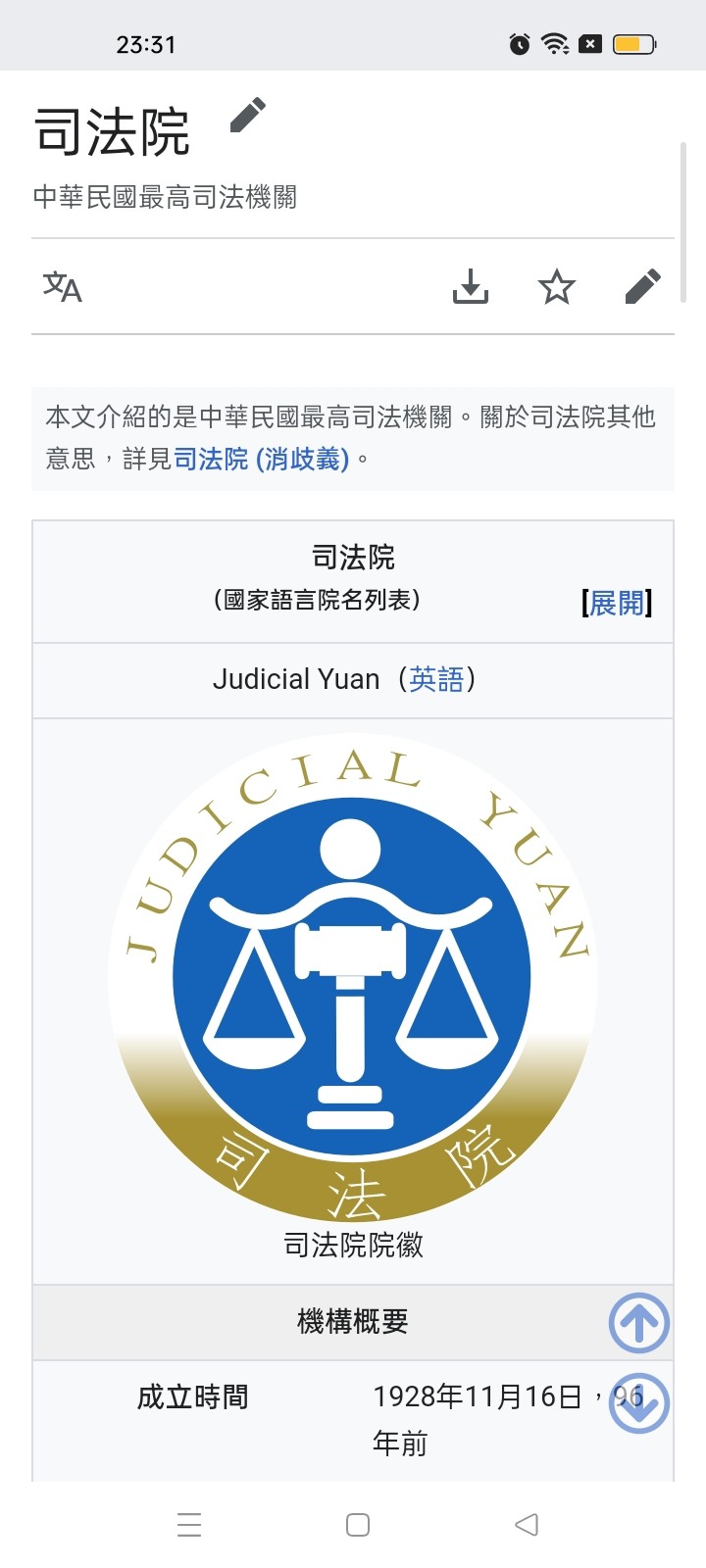Go back using system navigation
The width and height of the screenshot is (706, 1568).
click(x=527, y=1525)
